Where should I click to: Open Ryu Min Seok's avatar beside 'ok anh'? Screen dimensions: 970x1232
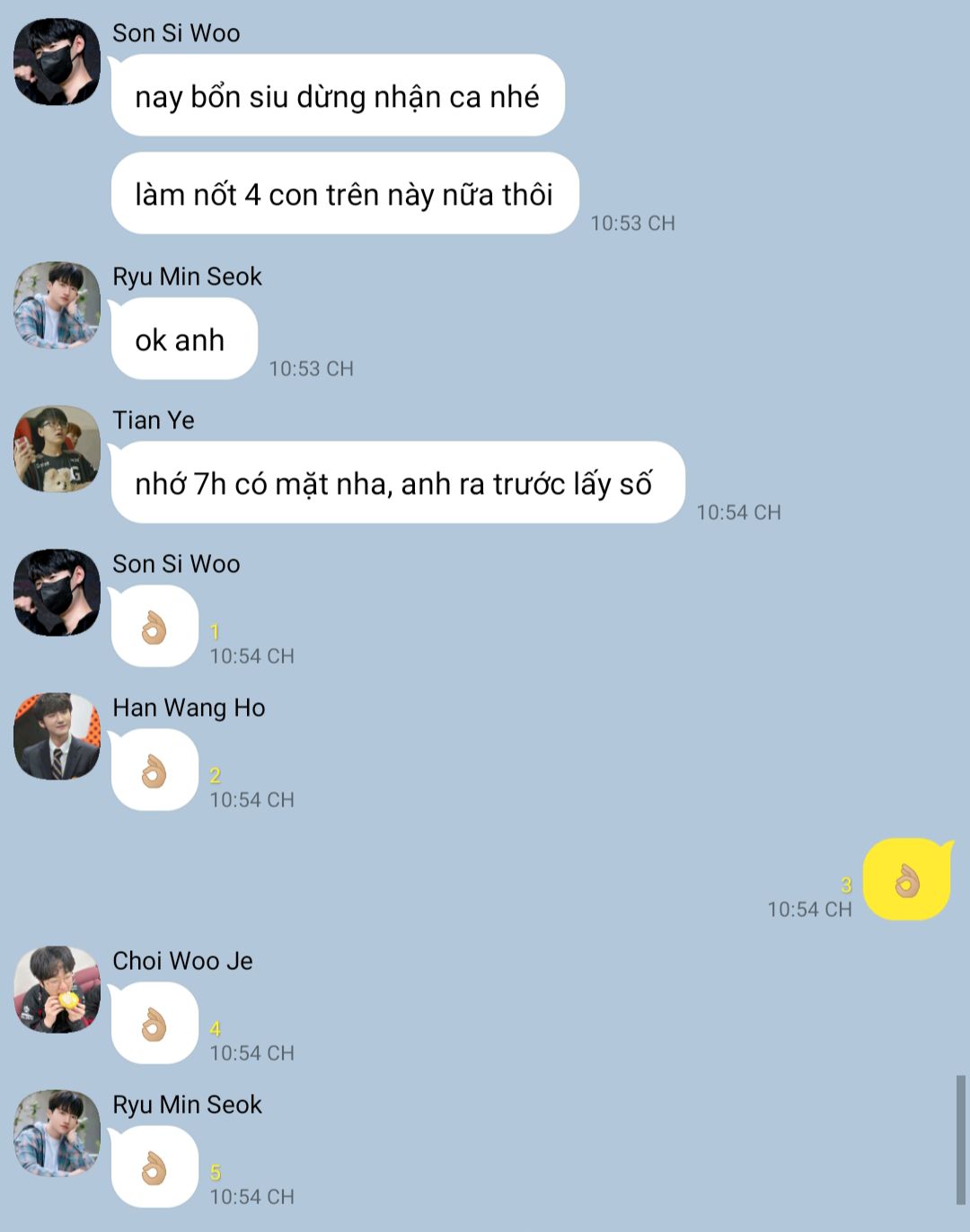[x=57, y=305]
